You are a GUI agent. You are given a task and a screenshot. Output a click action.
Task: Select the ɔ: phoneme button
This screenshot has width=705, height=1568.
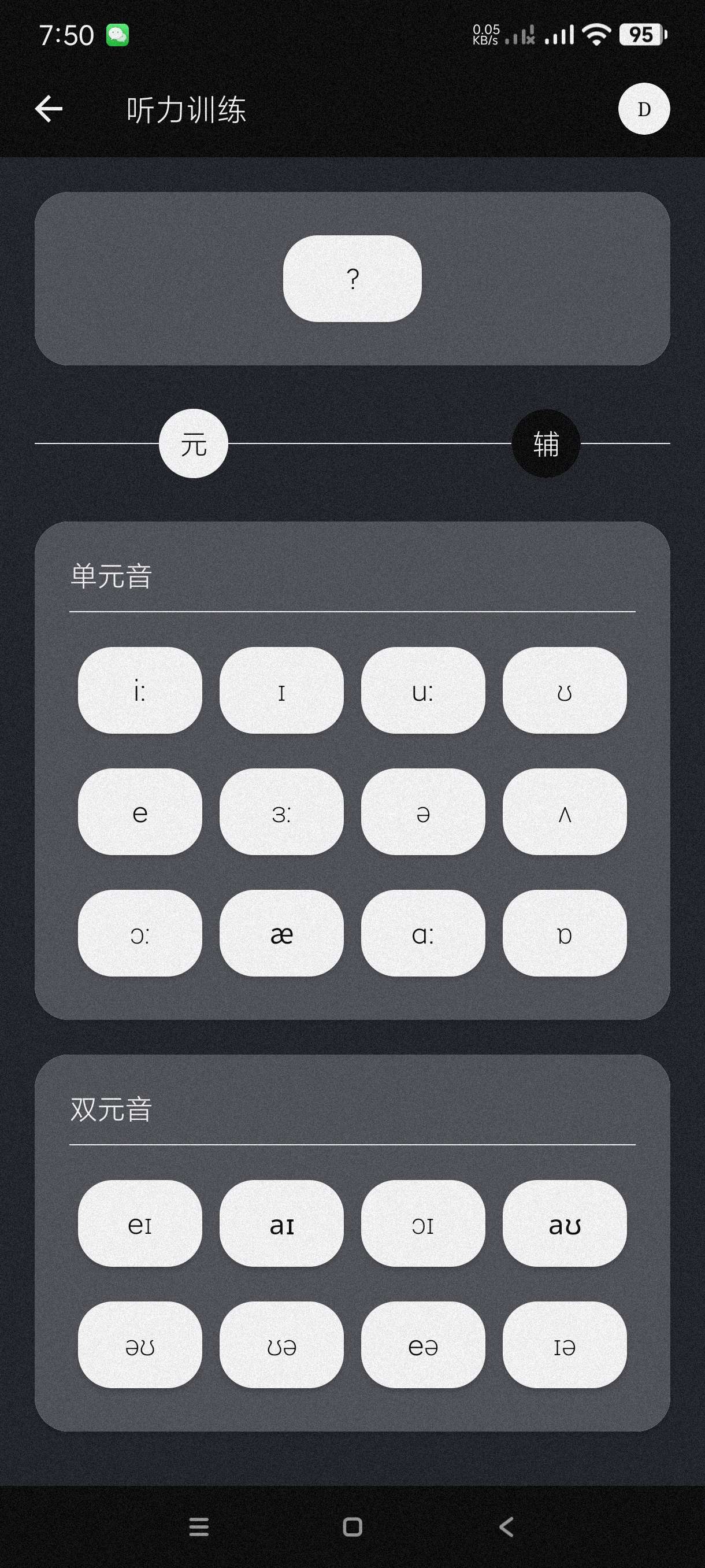pyautogui.click(x=140, y=933)
